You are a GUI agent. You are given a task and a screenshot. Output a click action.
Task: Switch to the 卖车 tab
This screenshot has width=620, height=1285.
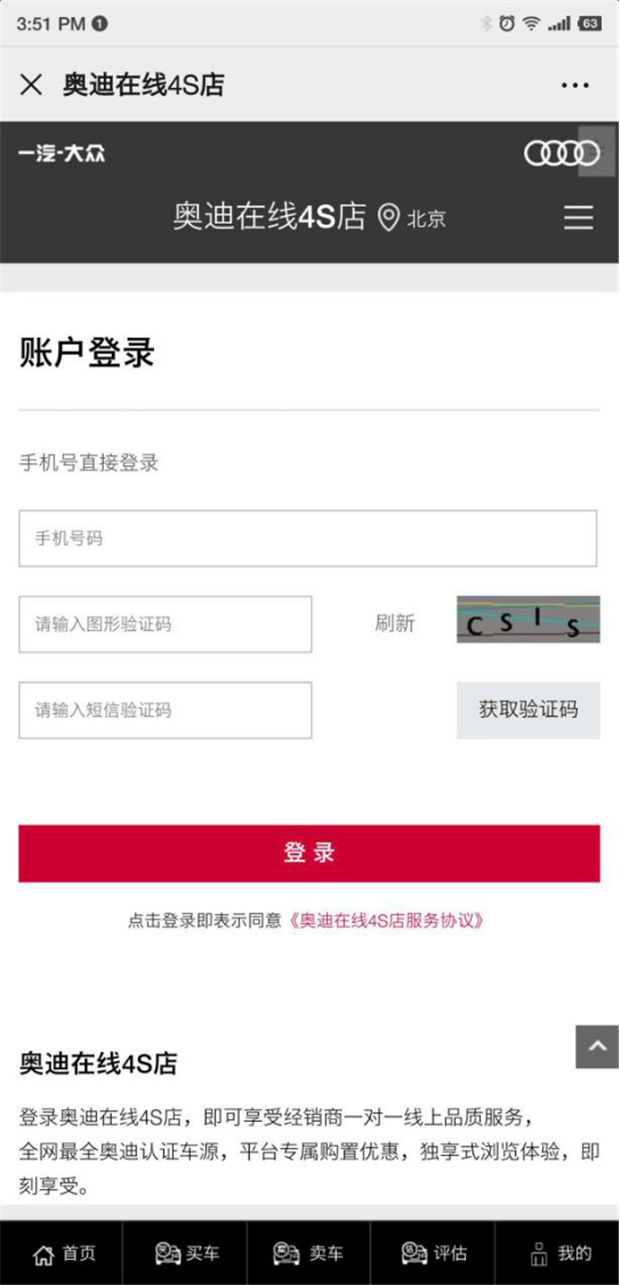pyautogui.click(x=309, y=1253)
